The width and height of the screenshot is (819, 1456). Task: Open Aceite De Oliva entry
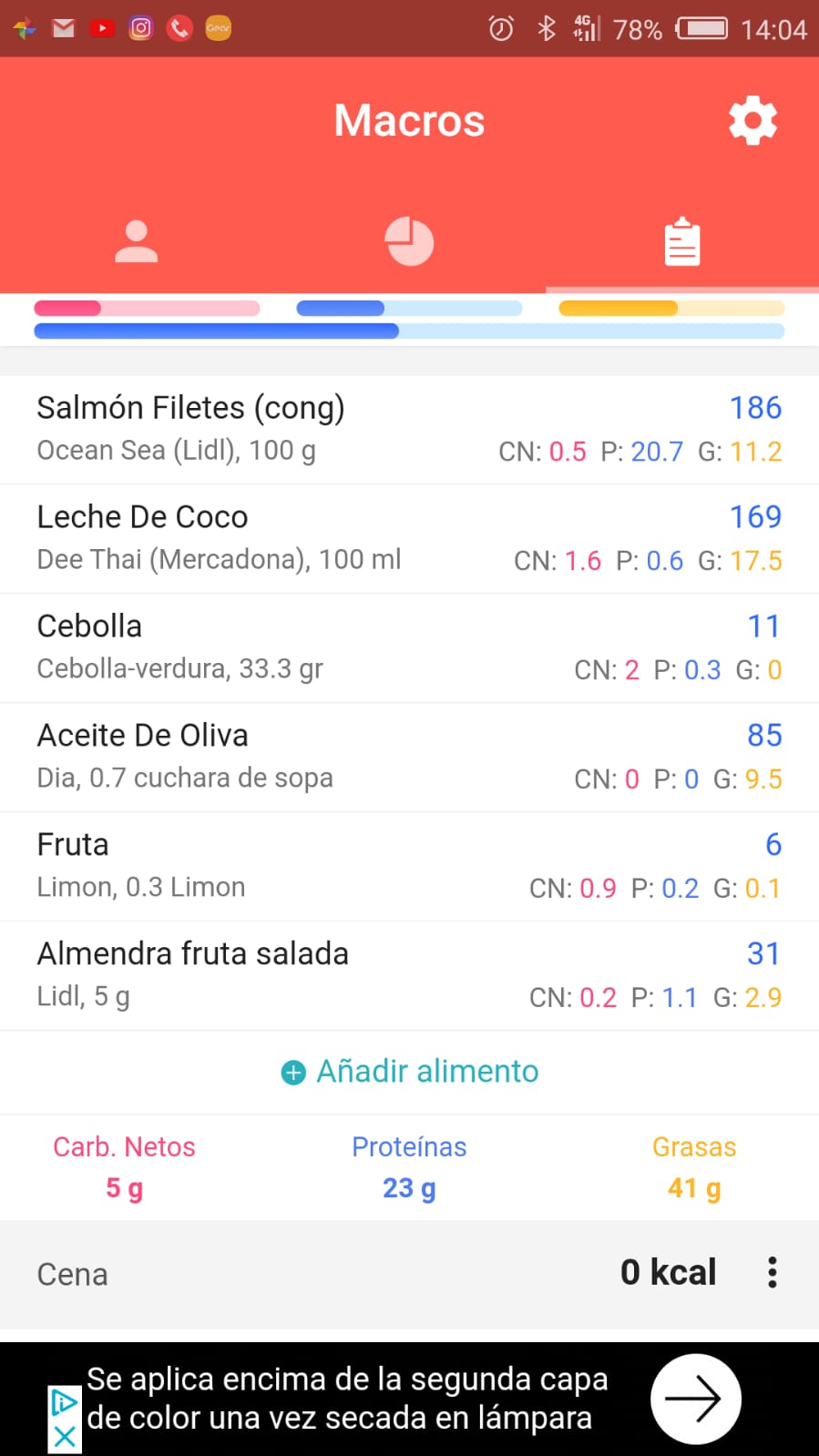[x=409, y=757]
